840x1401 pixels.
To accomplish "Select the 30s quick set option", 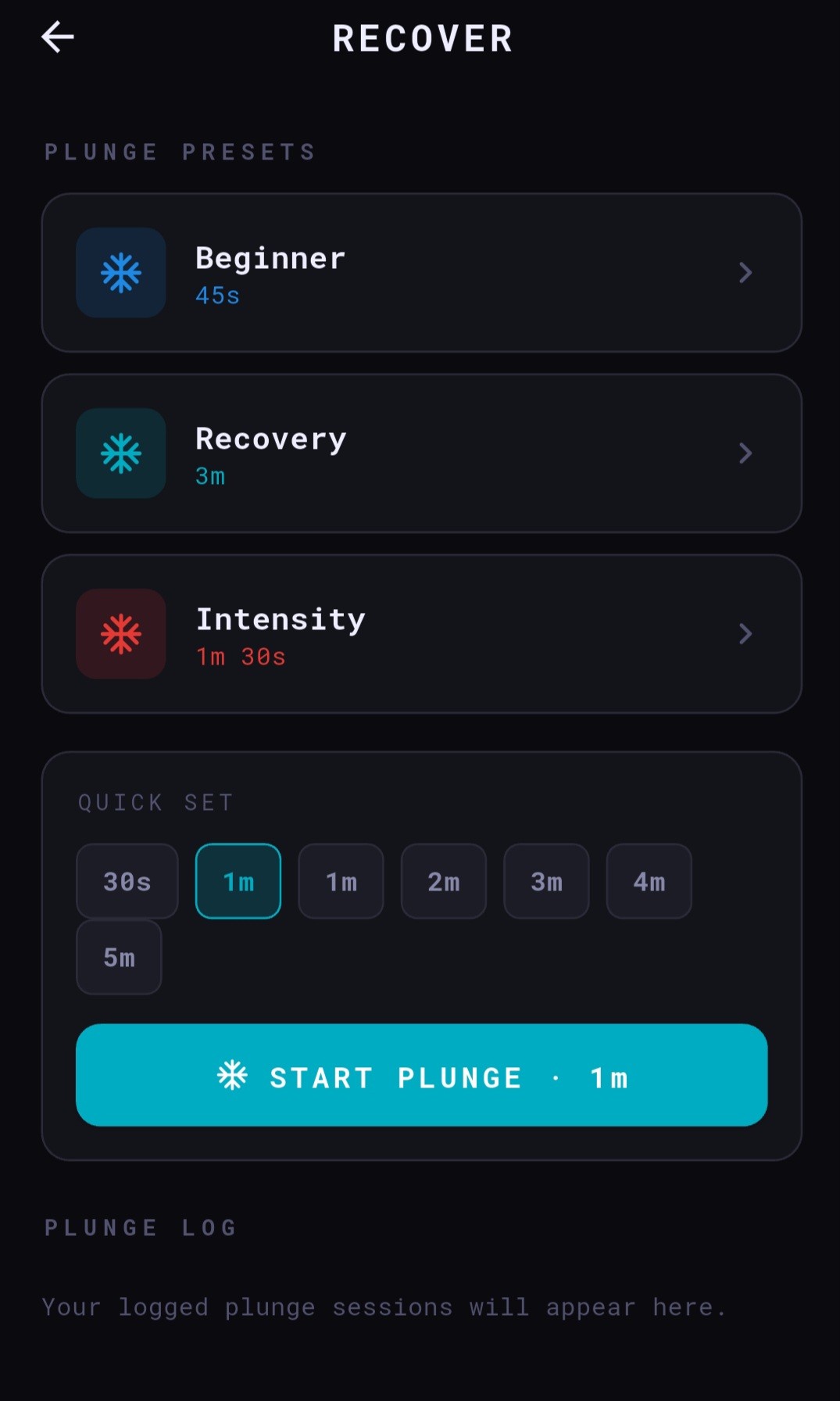I will point(127,881).
